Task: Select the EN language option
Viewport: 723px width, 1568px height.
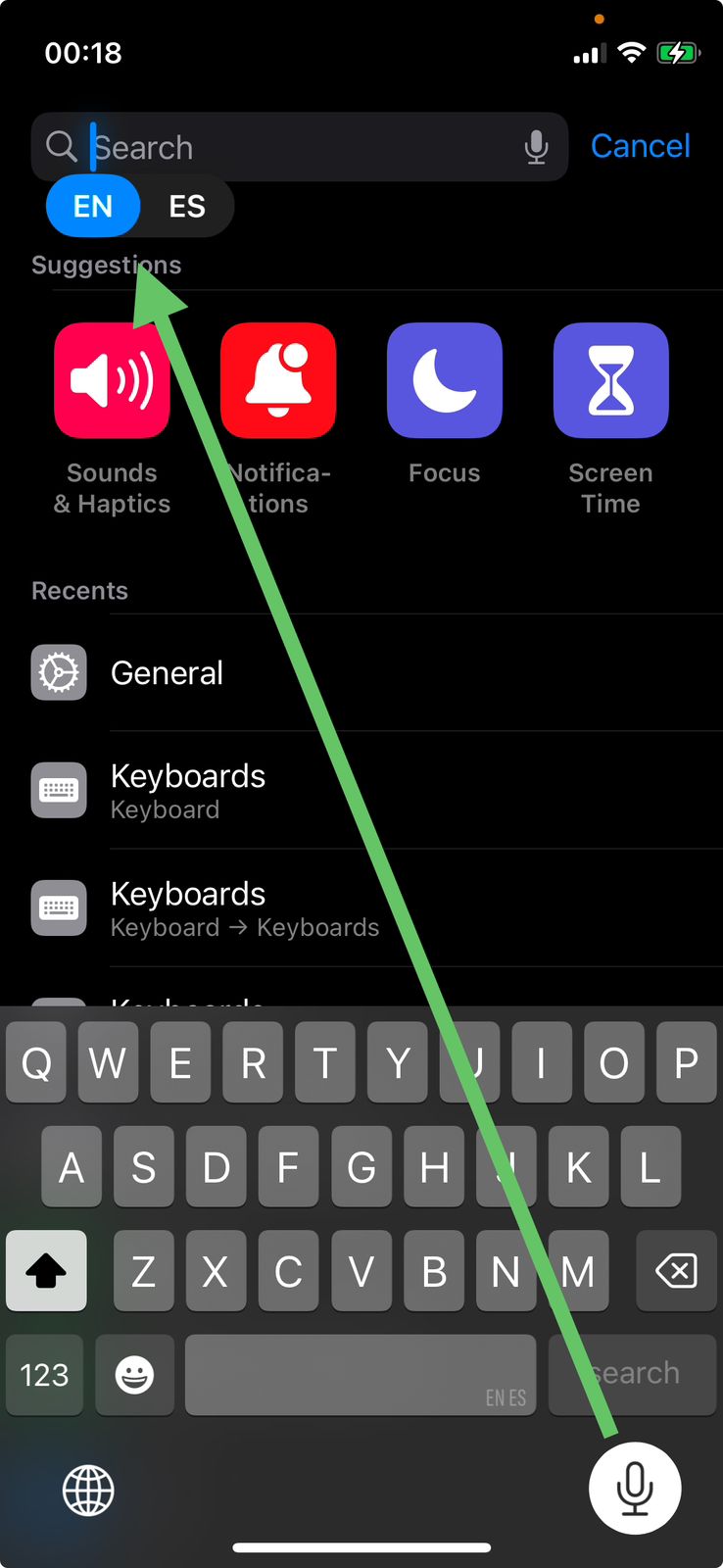Action: pyautogui.click(x=93, y=207)
